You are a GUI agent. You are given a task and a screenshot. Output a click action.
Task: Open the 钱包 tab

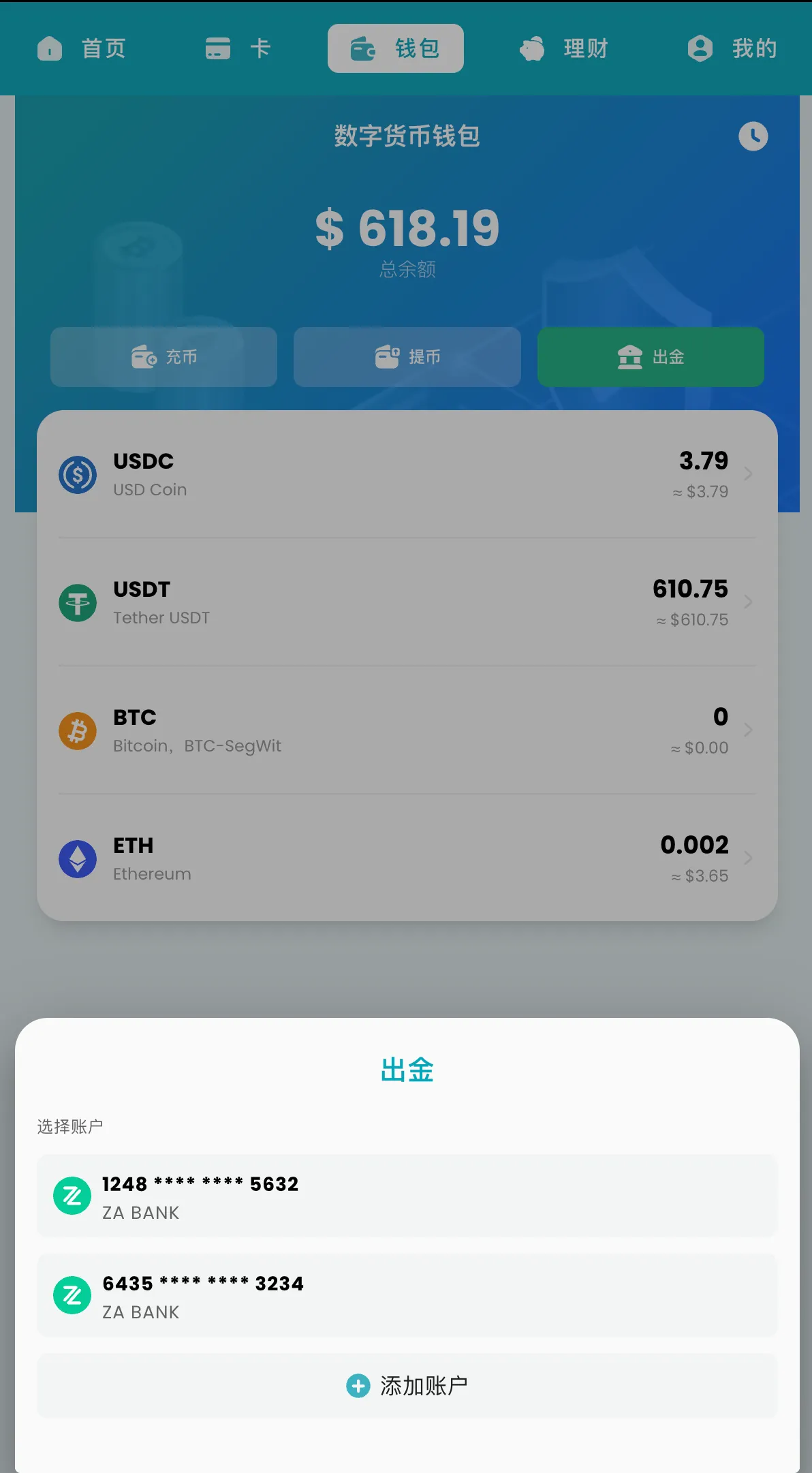point(395,48)
